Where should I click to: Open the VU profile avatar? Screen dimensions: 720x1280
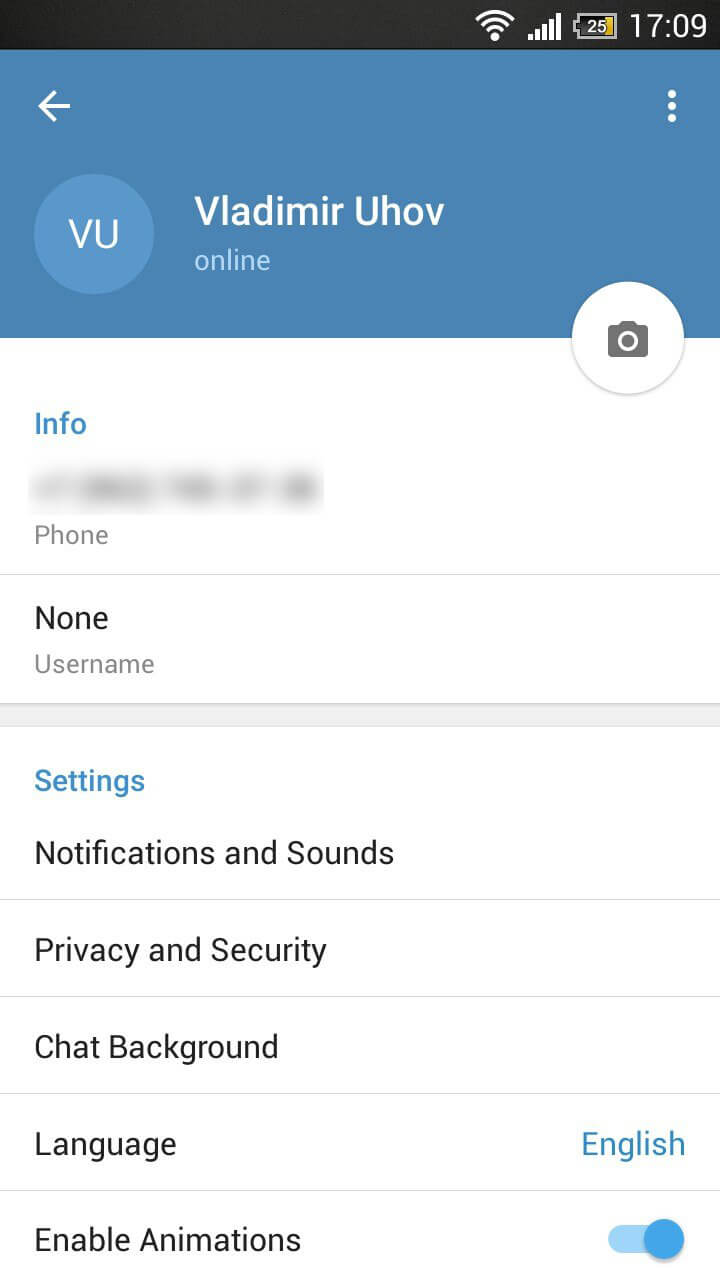pos(94,234)
